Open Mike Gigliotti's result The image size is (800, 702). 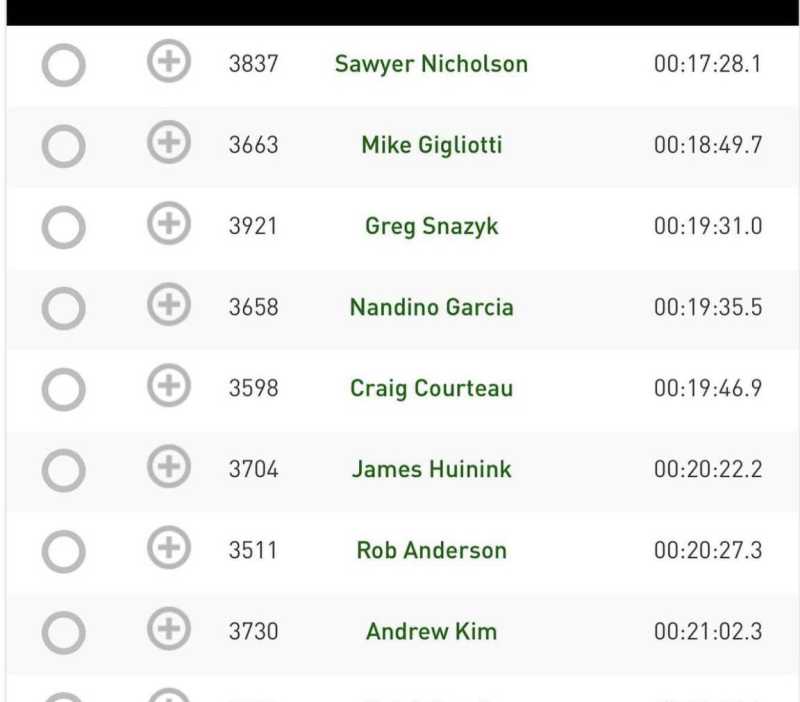tap(431, 145)
